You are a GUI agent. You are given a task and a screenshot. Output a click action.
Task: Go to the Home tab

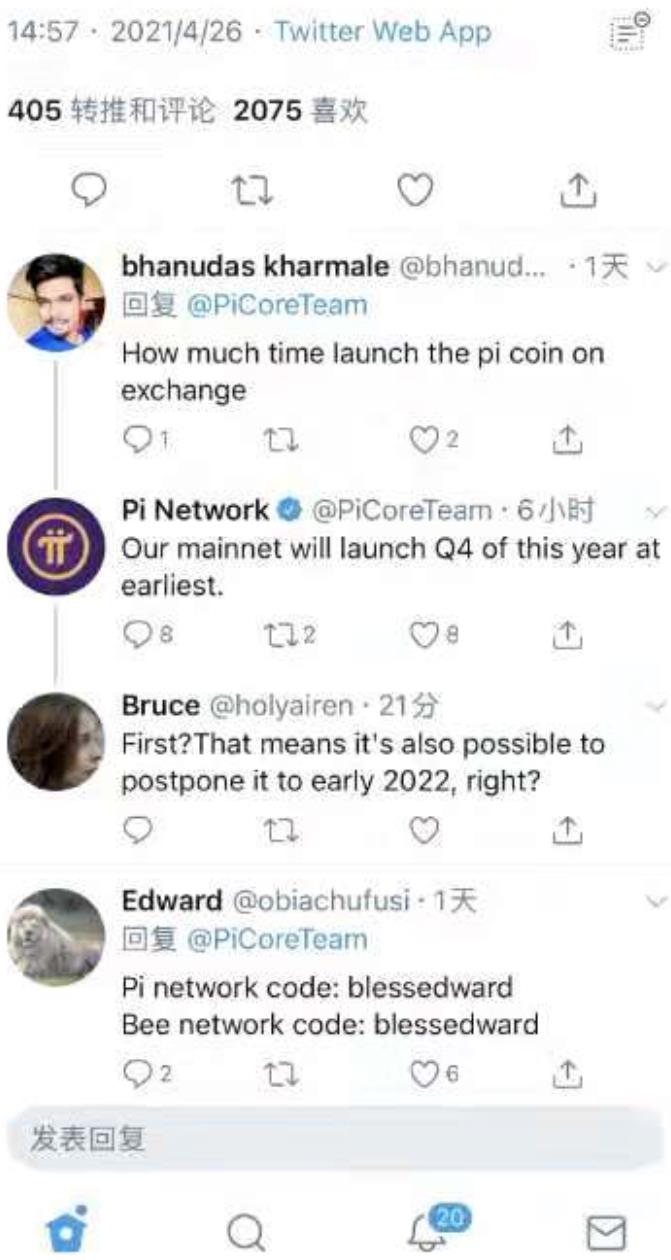(67, 1228)
